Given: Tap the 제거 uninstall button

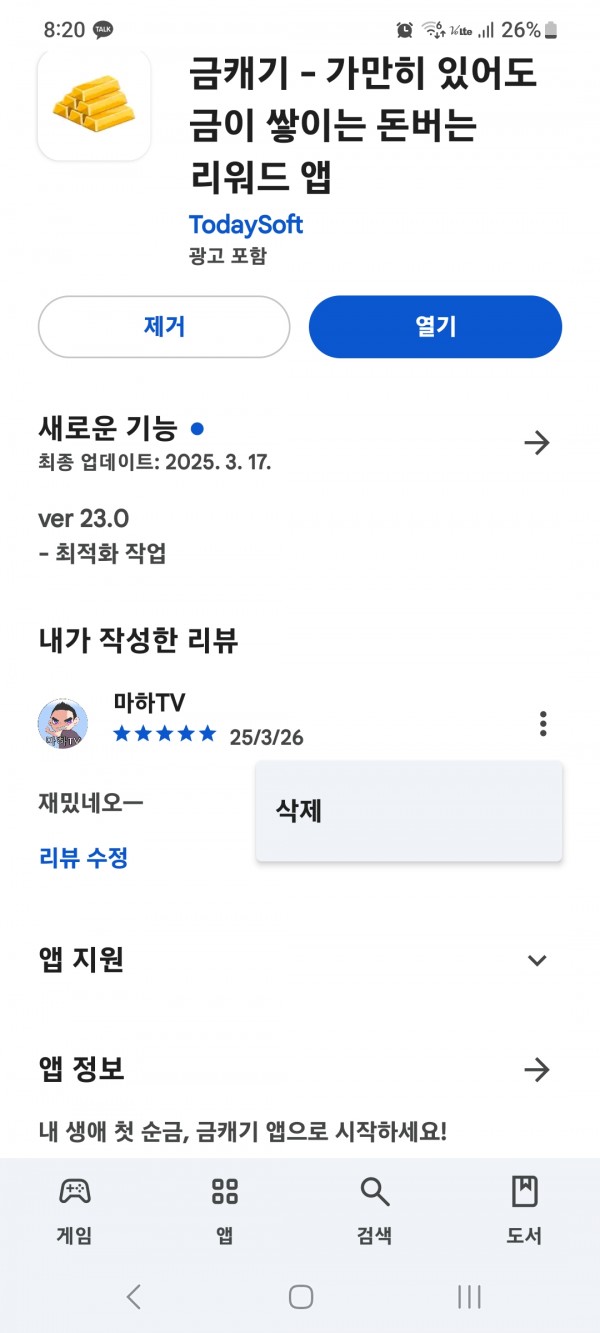Looking at the screenshot, I should pos(164,326).
